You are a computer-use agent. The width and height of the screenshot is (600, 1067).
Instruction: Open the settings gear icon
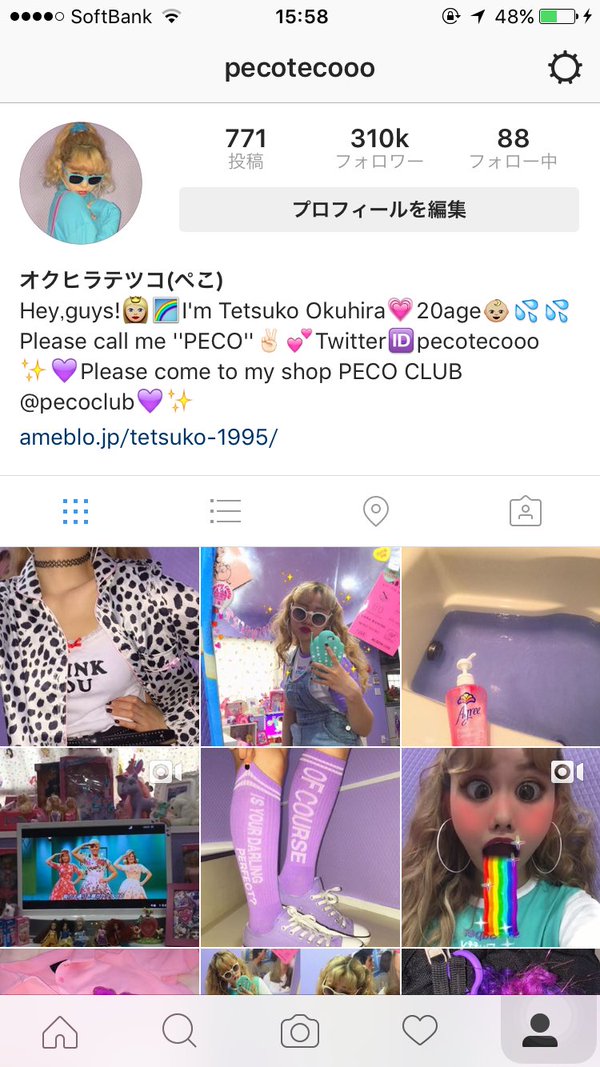(565, 68)
